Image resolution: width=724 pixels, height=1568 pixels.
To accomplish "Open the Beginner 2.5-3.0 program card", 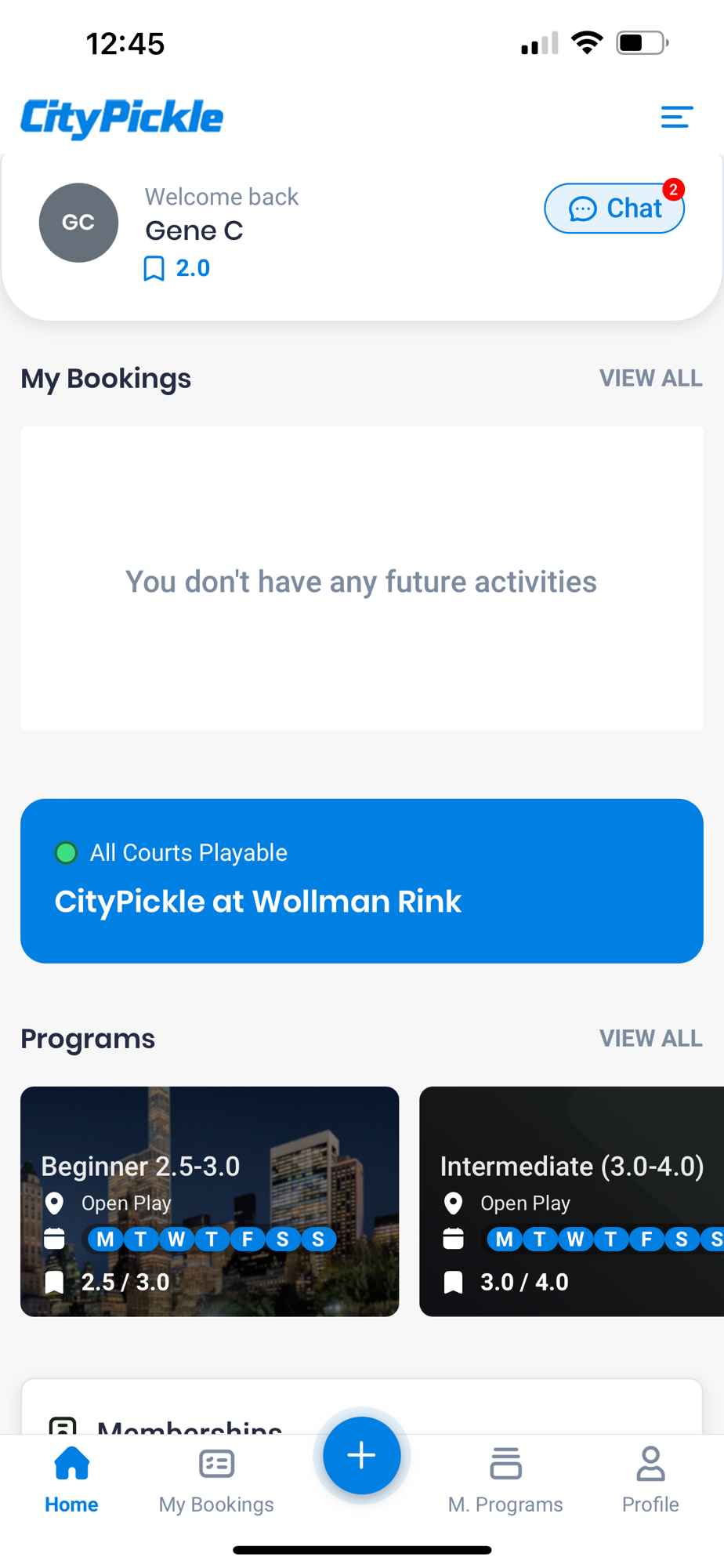I will click(209, 1200).
